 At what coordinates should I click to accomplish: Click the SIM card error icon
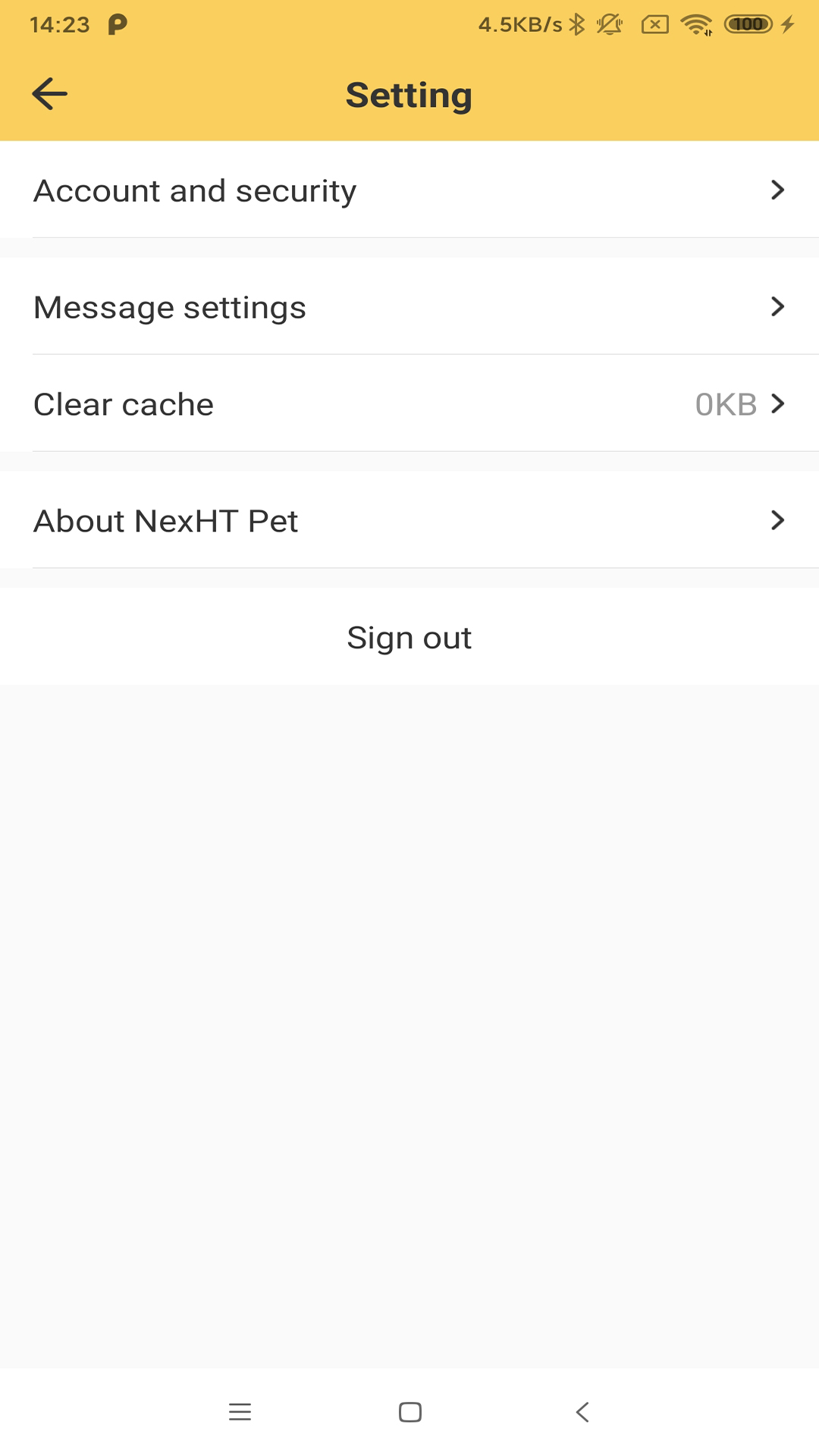657,24
